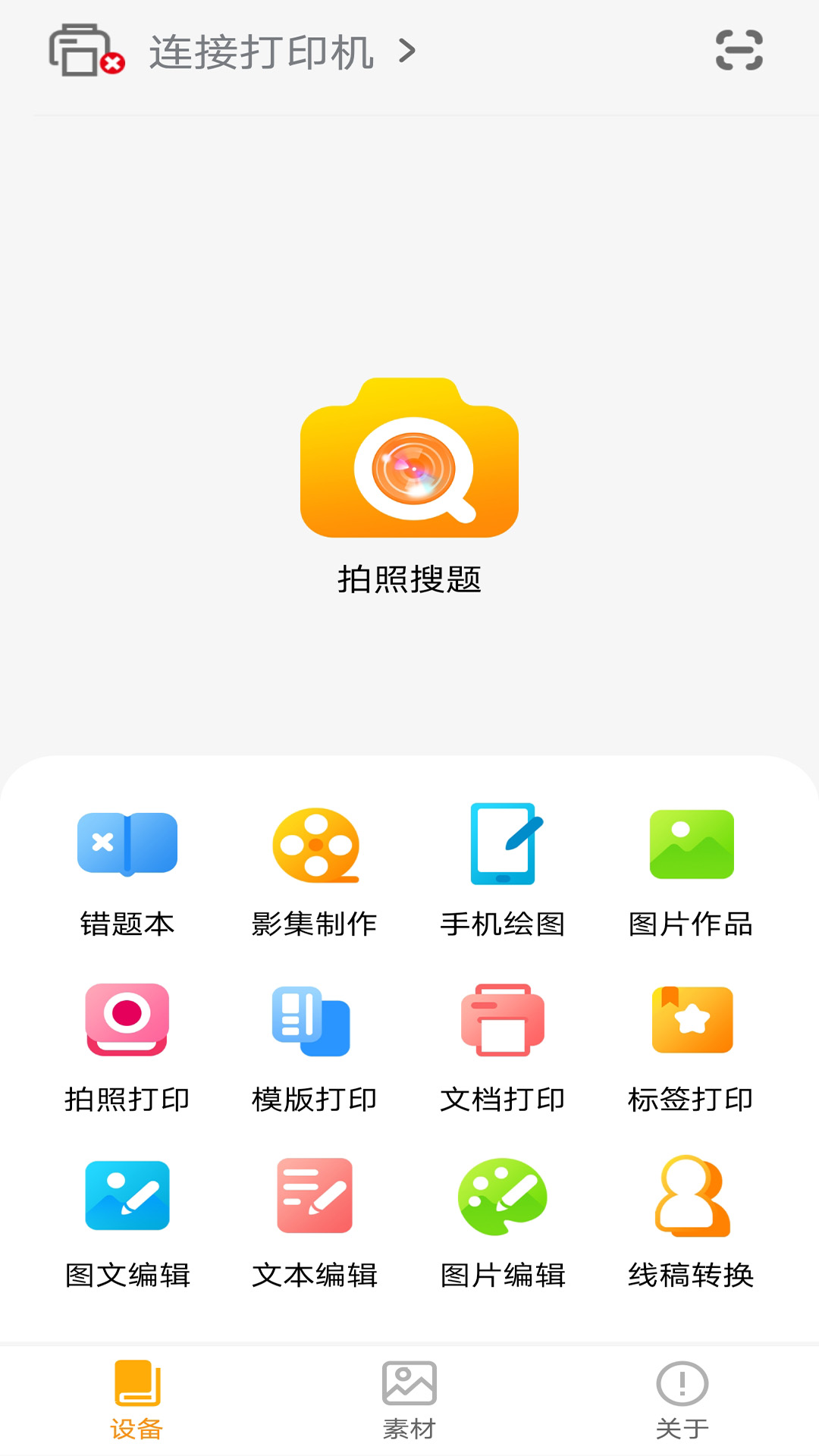The image size is (819, 1456).
Task: Open the 标签打印 label printing feature
Action: (691, 1046)
